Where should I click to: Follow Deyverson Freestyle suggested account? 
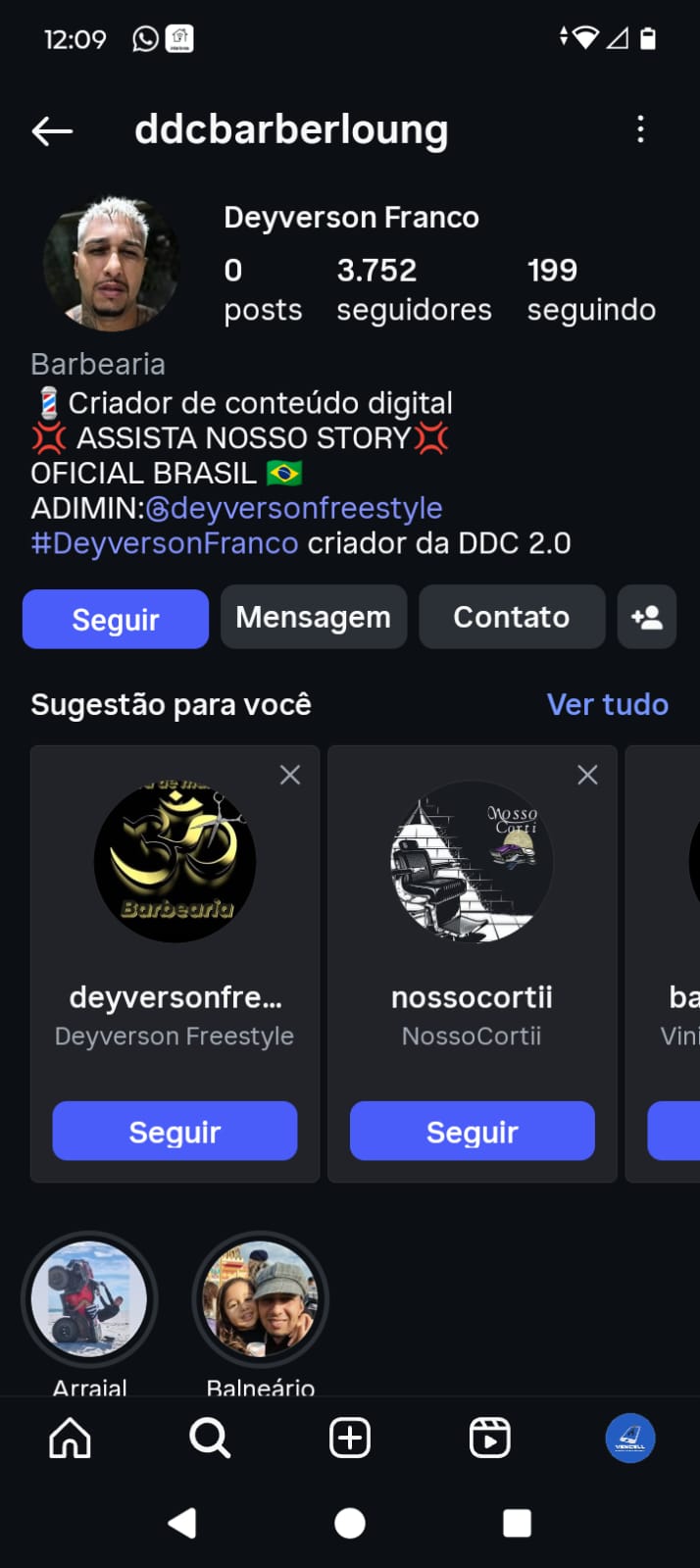click(175, 1132)
